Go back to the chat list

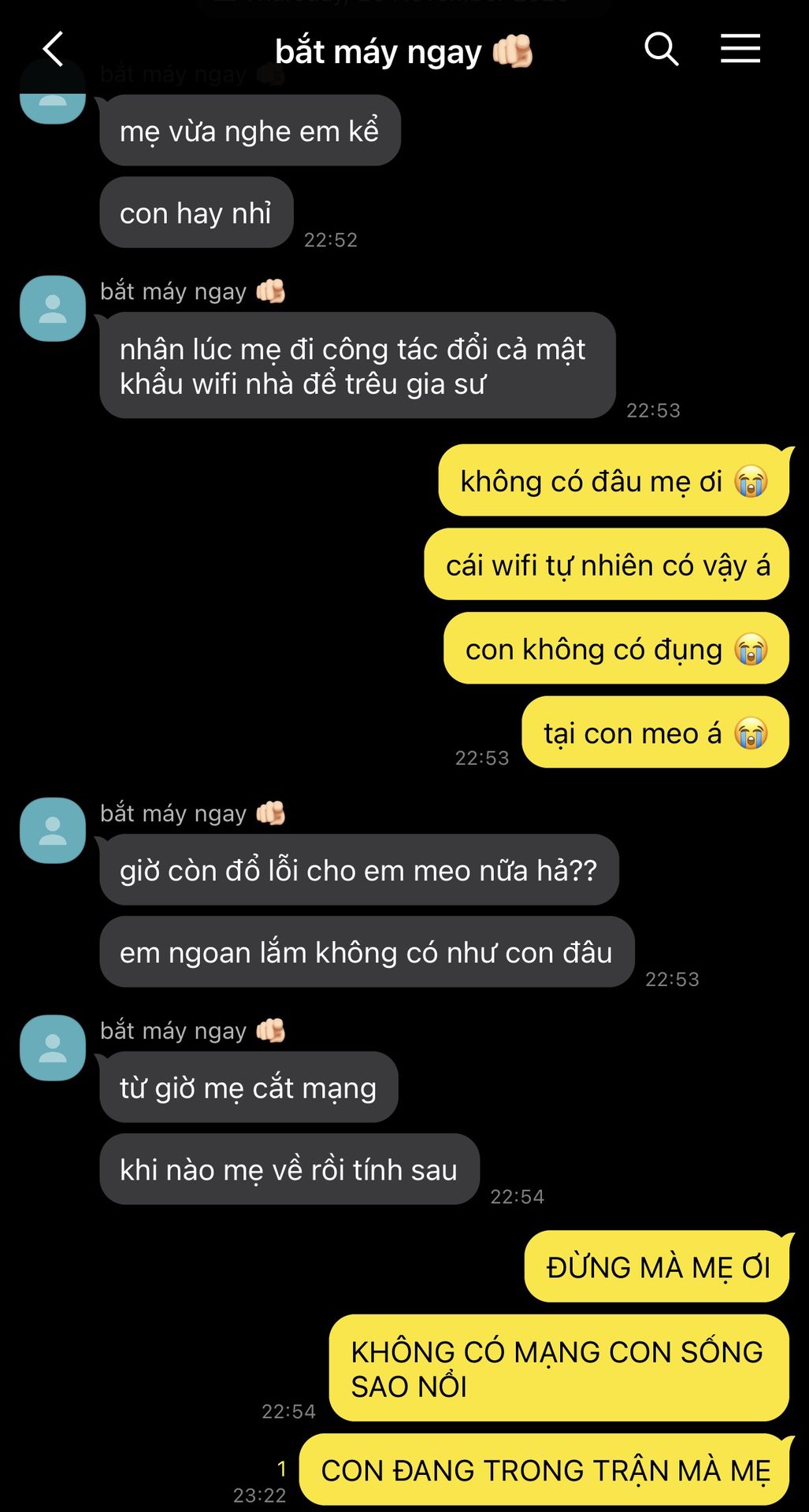coord(53,50)
